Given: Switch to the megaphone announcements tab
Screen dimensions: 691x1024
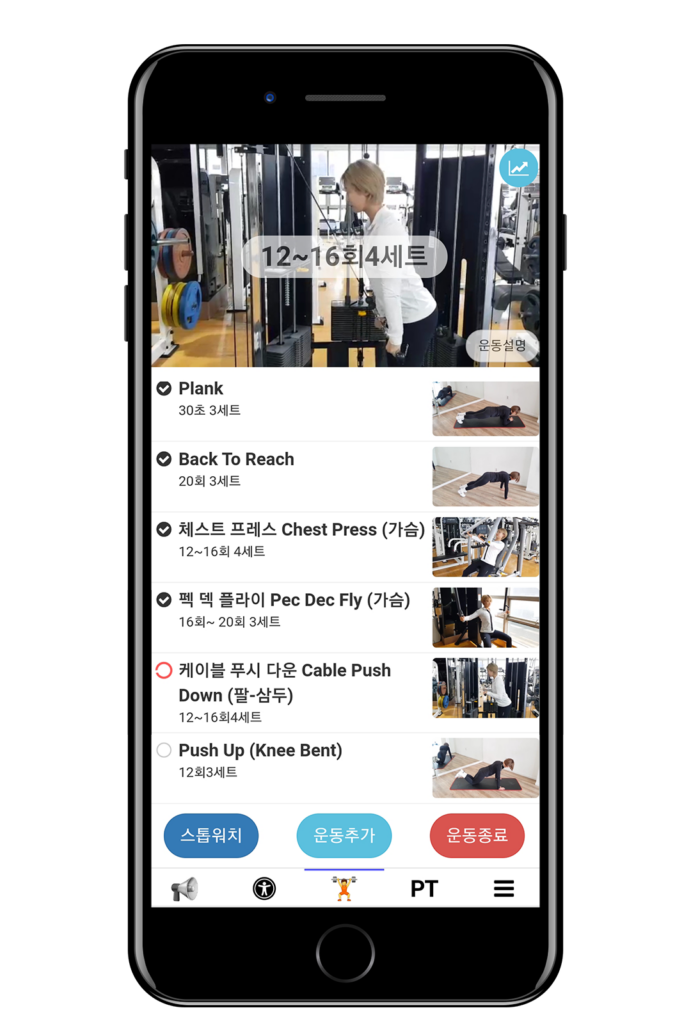Looking at the screenshot, I should [184, 888].
